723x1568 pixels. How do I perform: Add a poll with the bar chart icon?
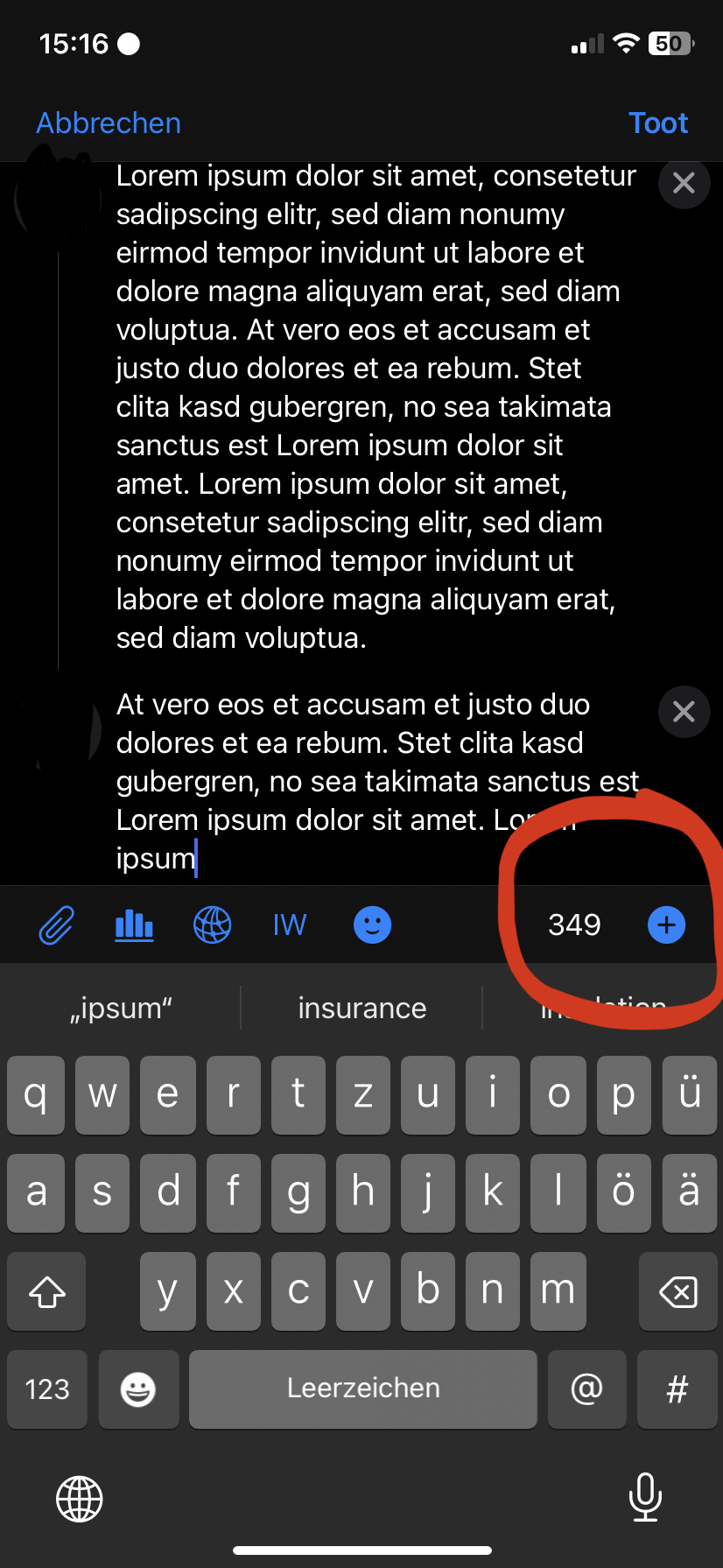[x=134, y=925]
